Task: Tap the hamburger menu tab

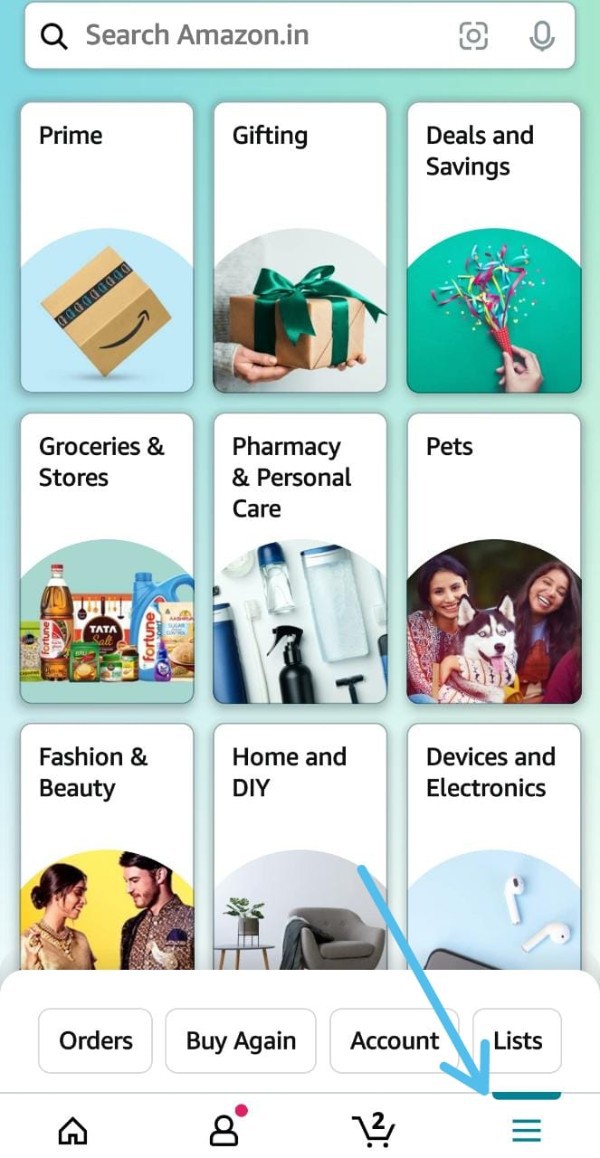Action: click(526, 1131)
